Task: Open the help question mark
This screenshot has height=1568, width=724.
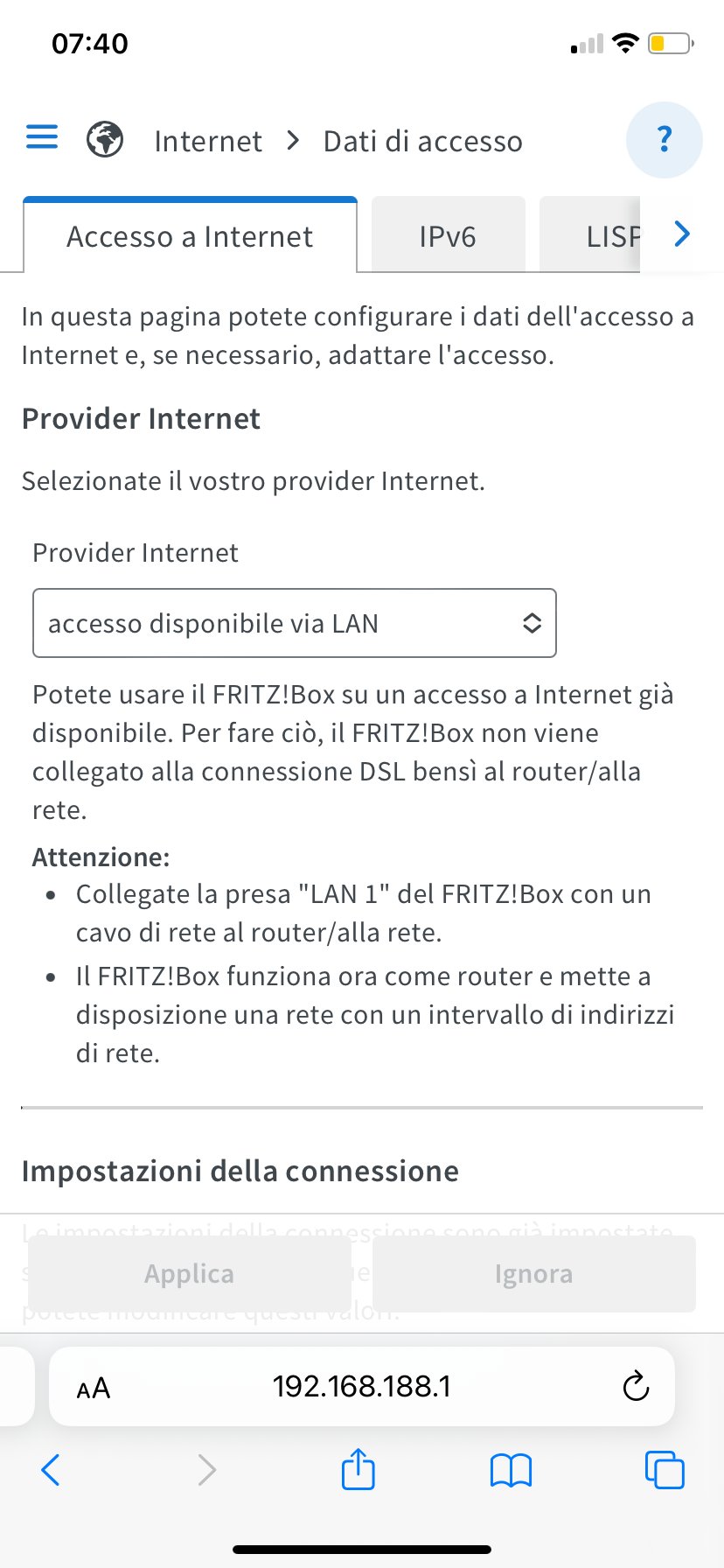Action: 665,140
